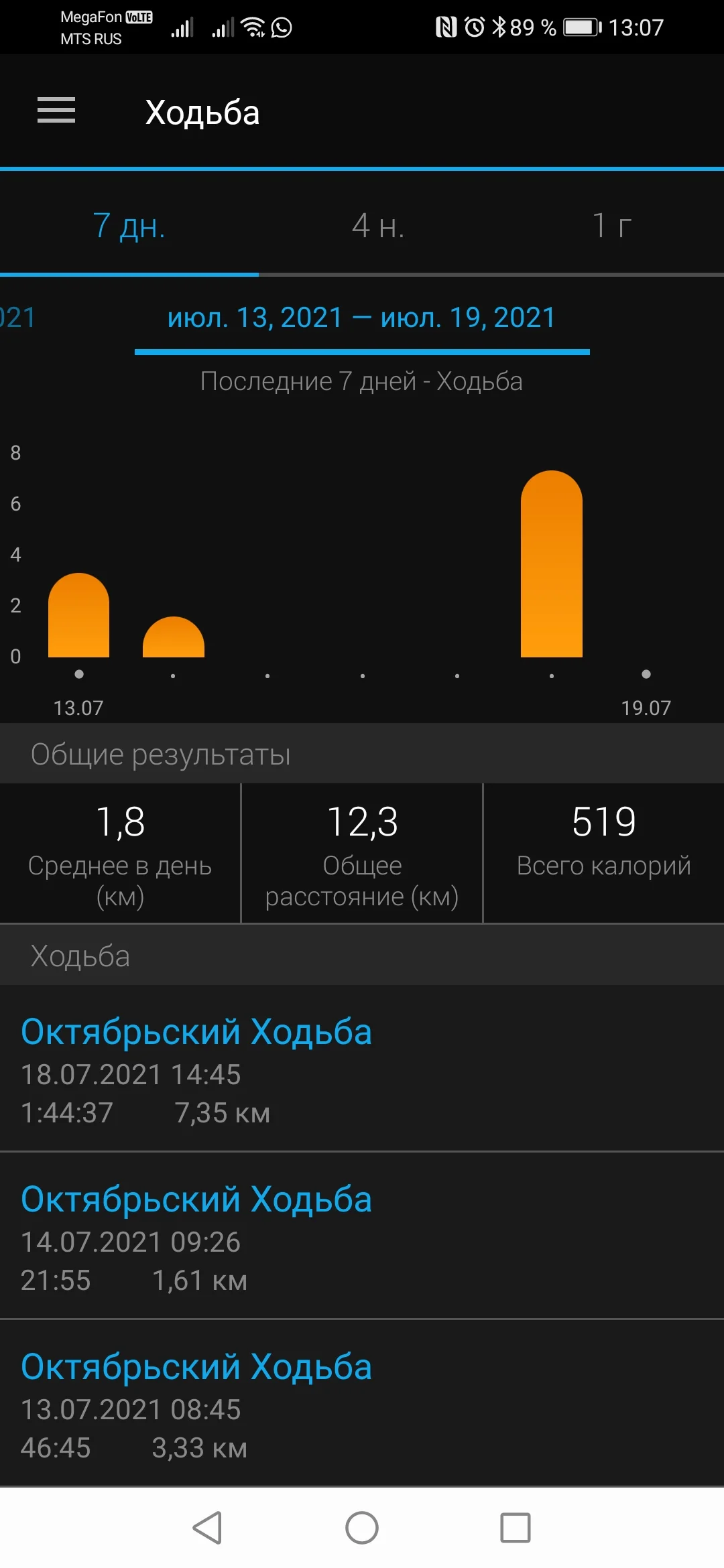724x1568 pixels.
Task: Switch to the 4 н. tab
Action: pyautogui.click(x=378, y=226)
